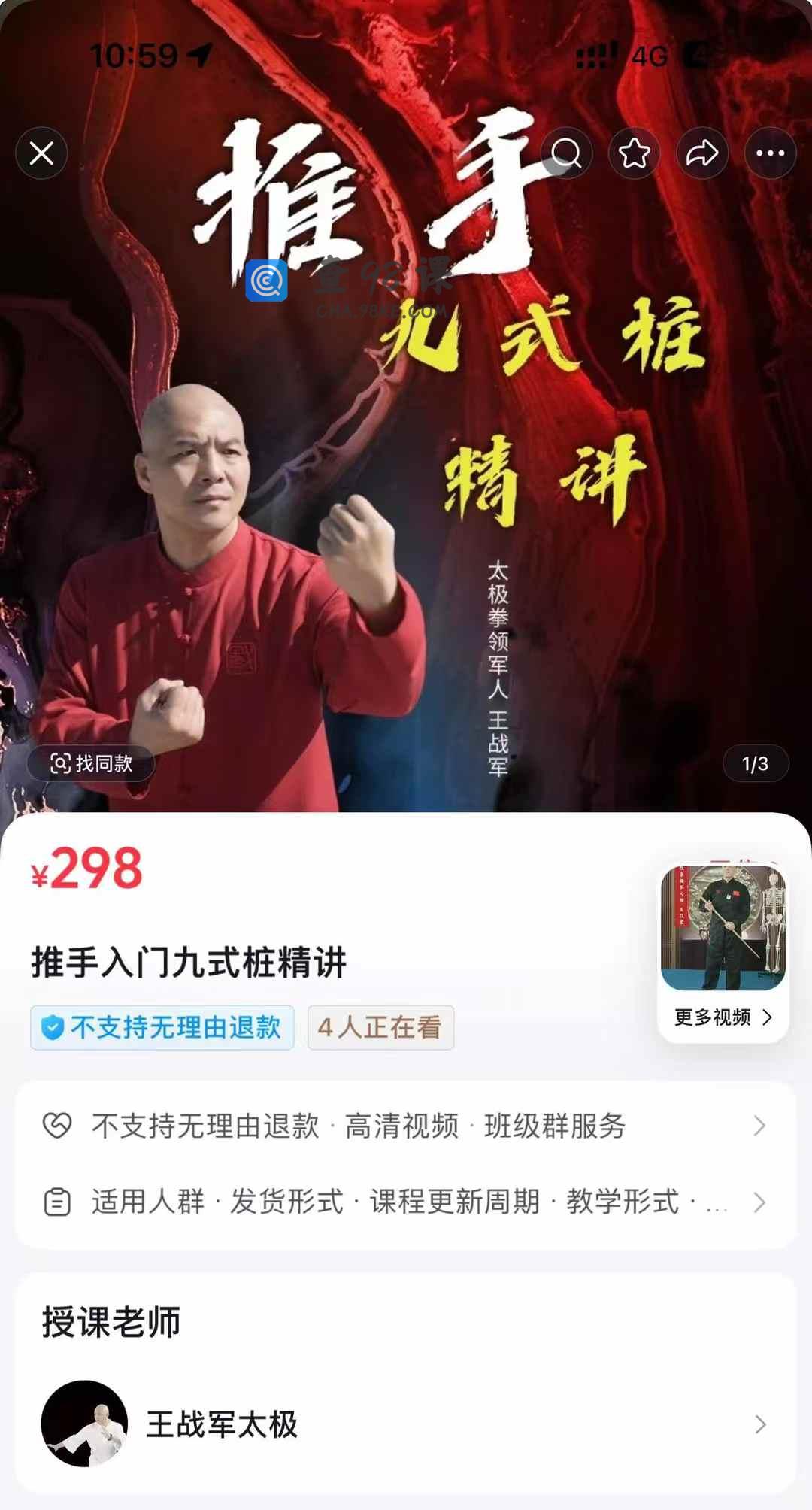The image size is (812, 1510).
Task: Open search from the magnifier icon
Action: coord(566,153)
